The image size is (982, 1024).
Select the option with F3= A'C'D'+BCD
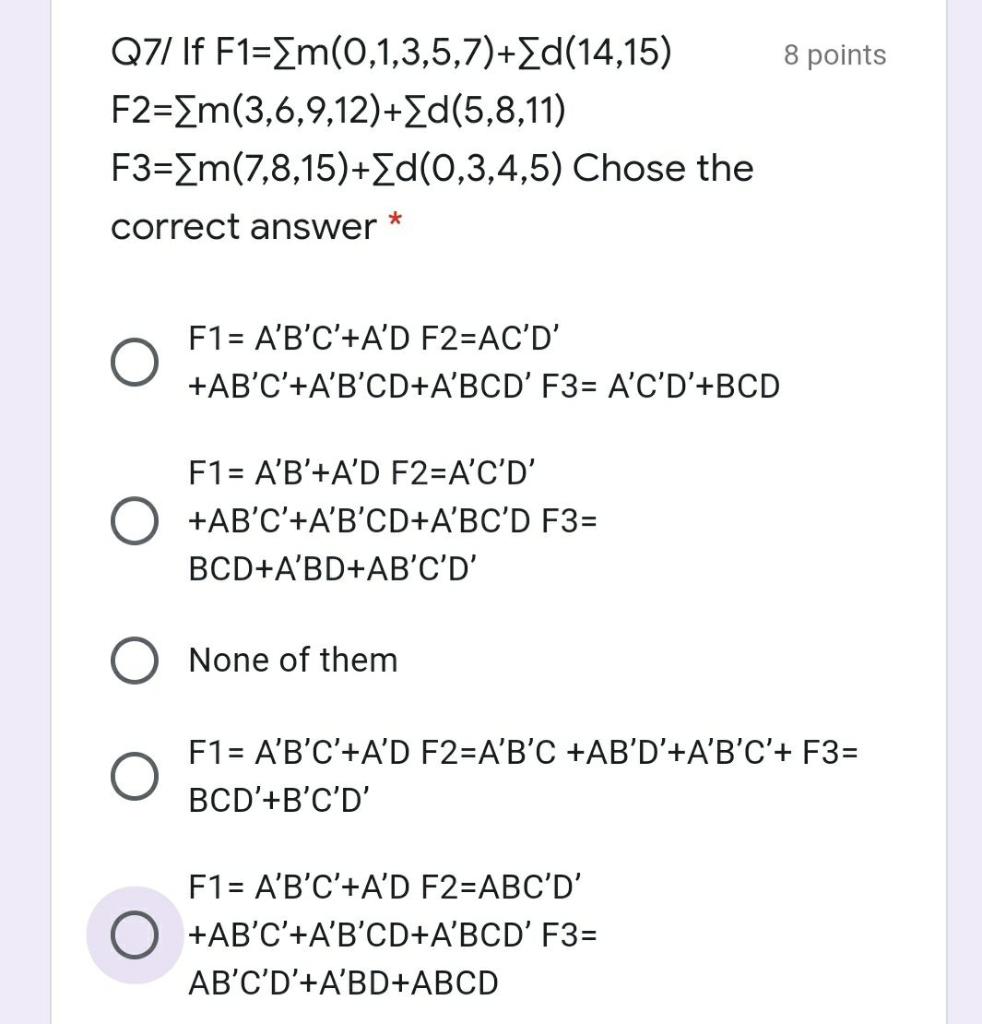(133, 363)
